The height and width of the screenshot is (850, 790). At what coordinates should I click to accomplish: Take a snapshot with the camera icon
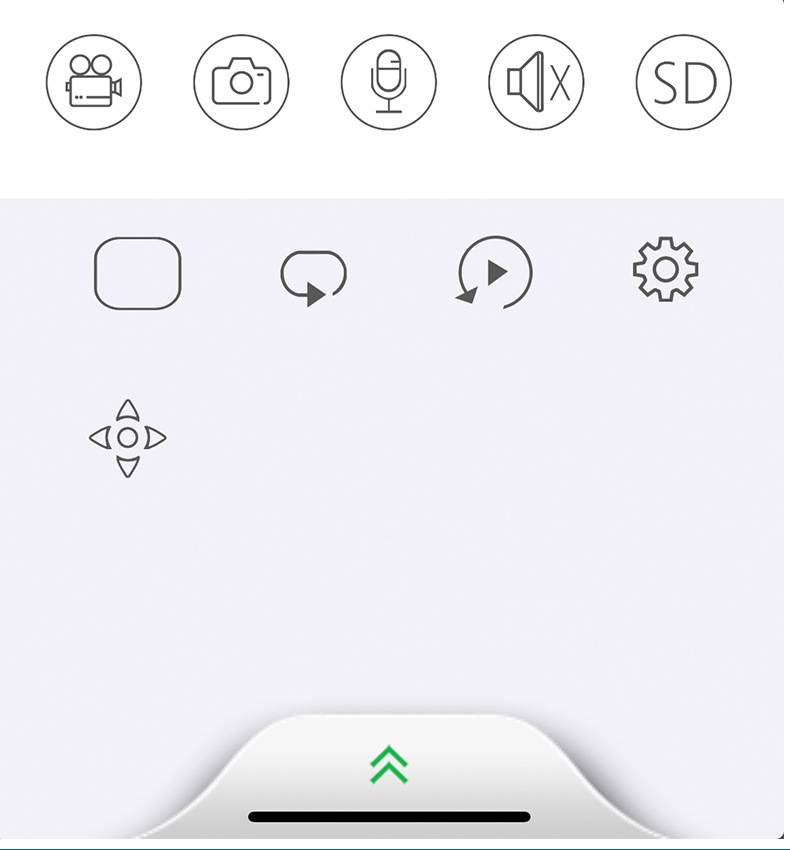coord(241,82)
